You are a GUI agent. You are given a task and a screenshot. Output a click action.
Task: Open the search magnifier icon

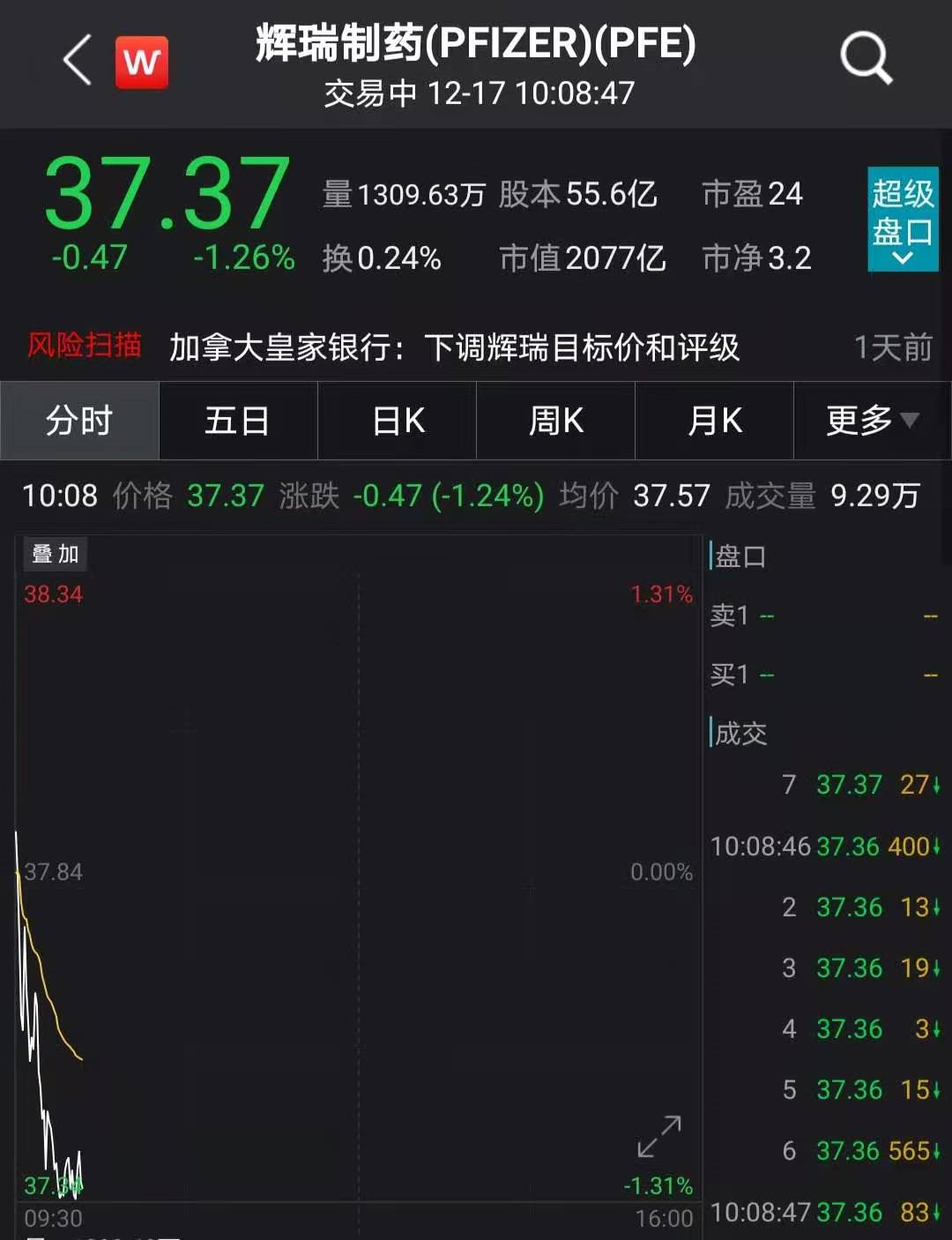(866, 59)
